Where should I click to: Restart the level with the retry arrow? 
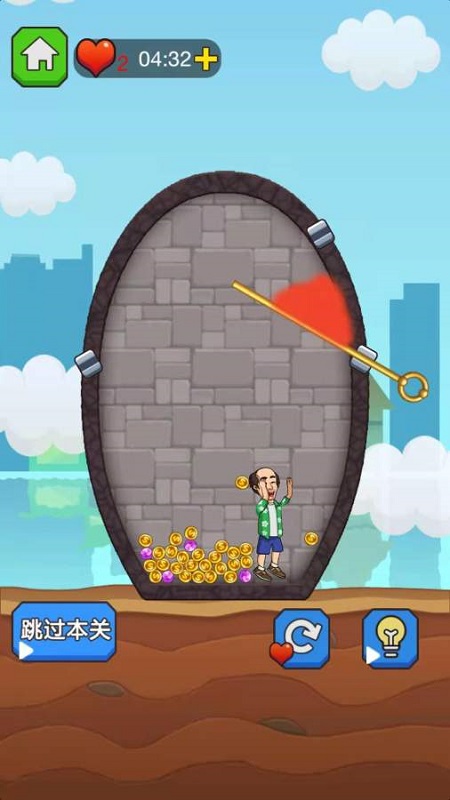pyautogui.click(x=302, y=638)
